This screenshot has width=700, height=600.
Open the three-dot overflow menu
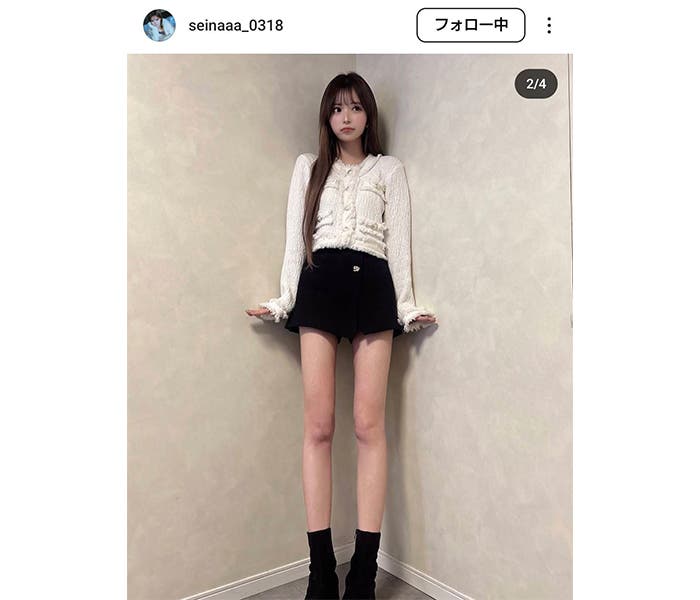point(549,25)
